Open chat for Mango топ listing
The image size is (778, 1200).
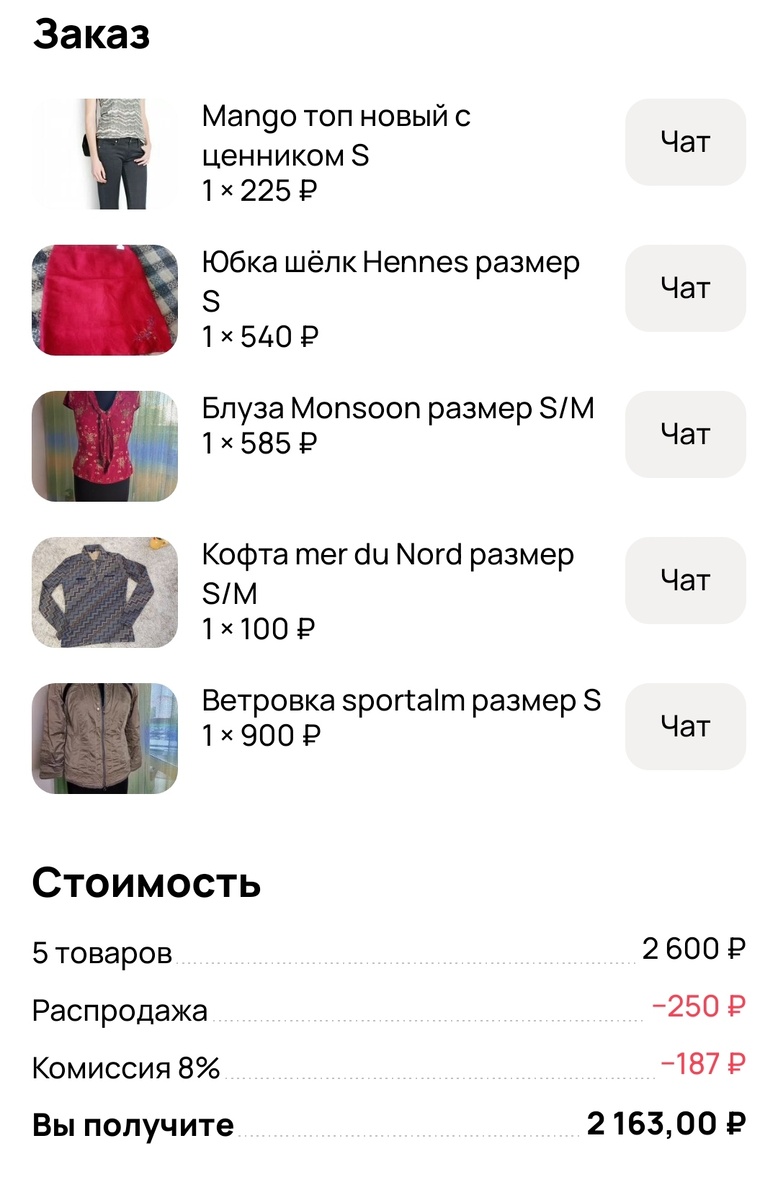click(x=684, y=142)
